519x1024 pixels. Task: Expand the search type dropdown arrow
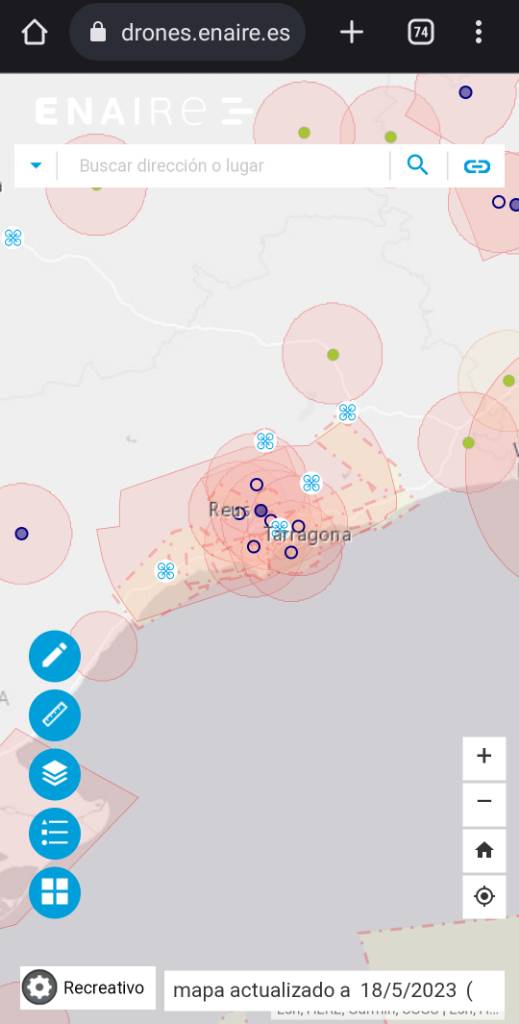36,165
